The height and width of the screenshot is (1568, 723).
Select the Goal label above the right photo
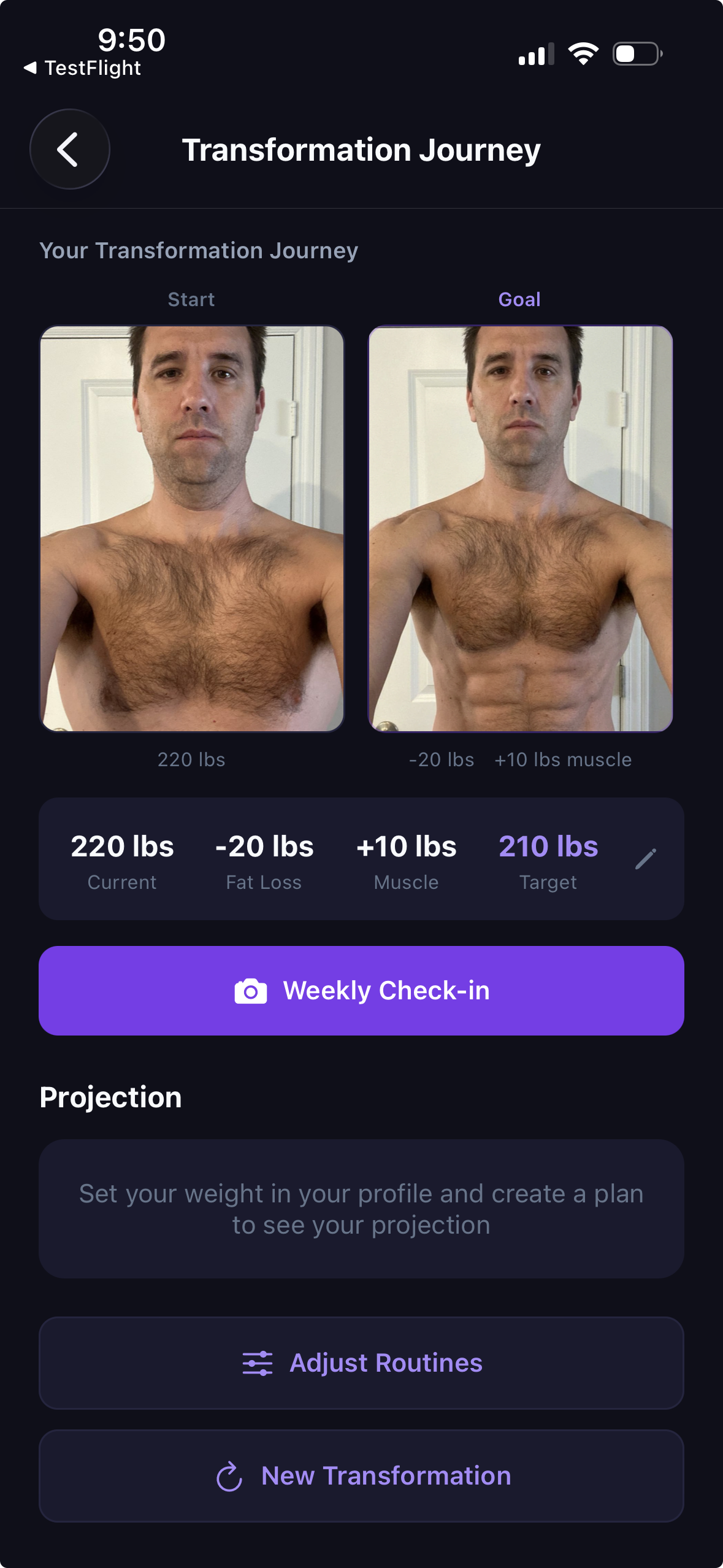519,299
